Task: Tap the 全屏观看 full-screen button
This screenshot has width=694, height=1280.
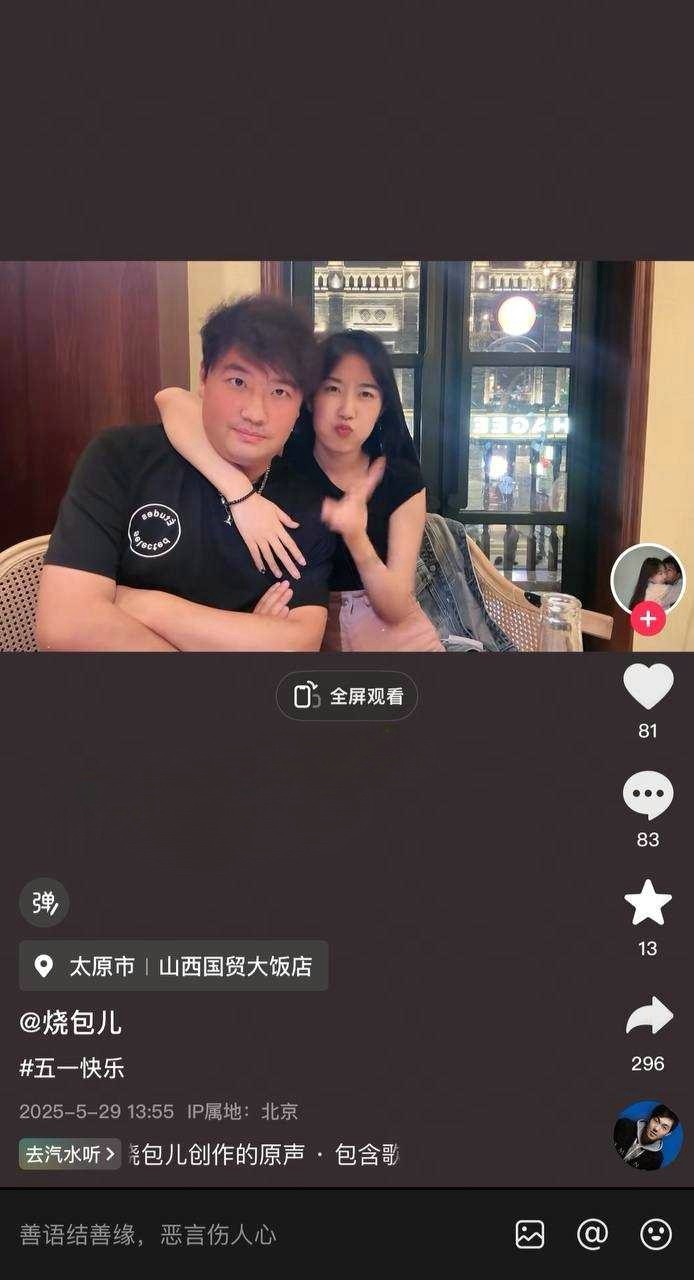Action: 347,696
